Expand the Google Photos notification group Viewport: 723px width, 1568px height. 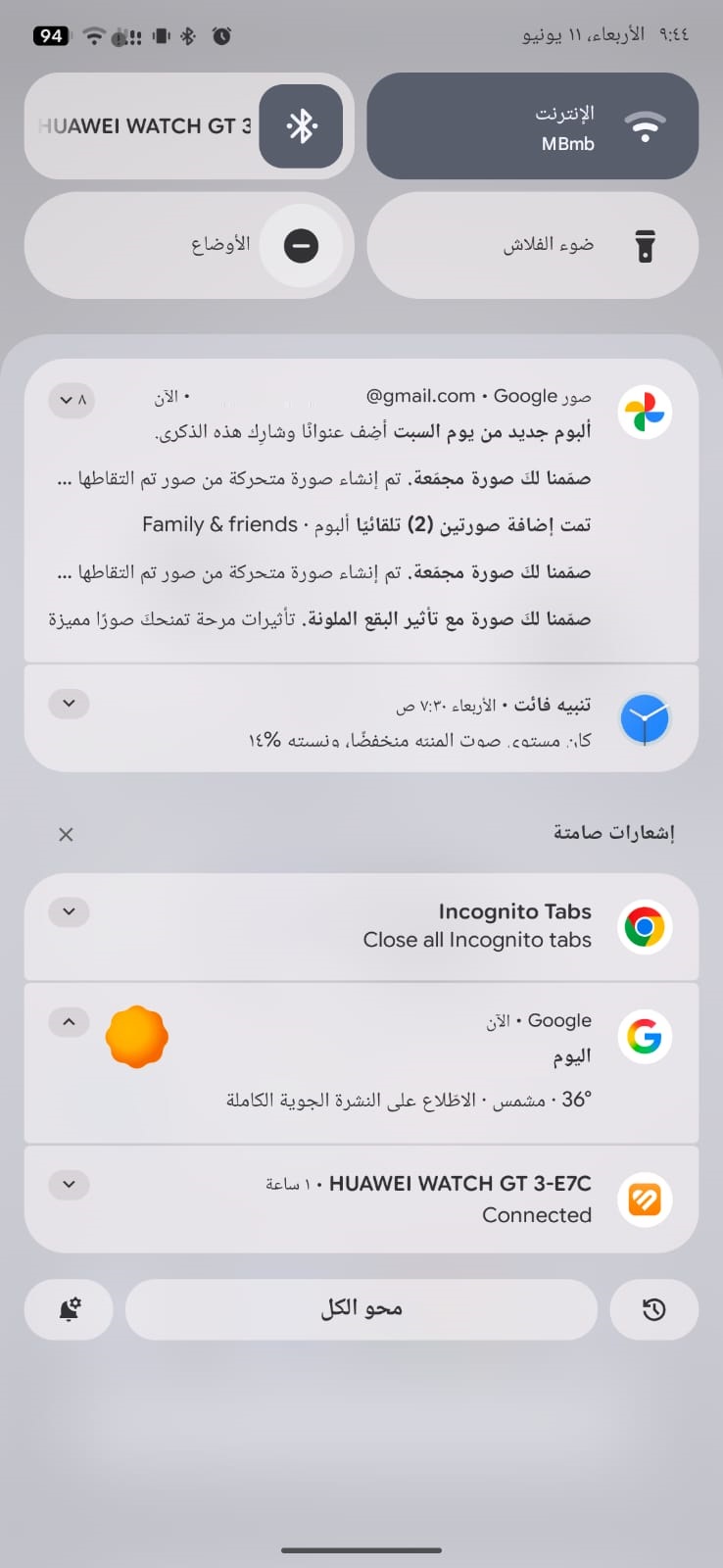pyautogui.click(x=72, y=400)
